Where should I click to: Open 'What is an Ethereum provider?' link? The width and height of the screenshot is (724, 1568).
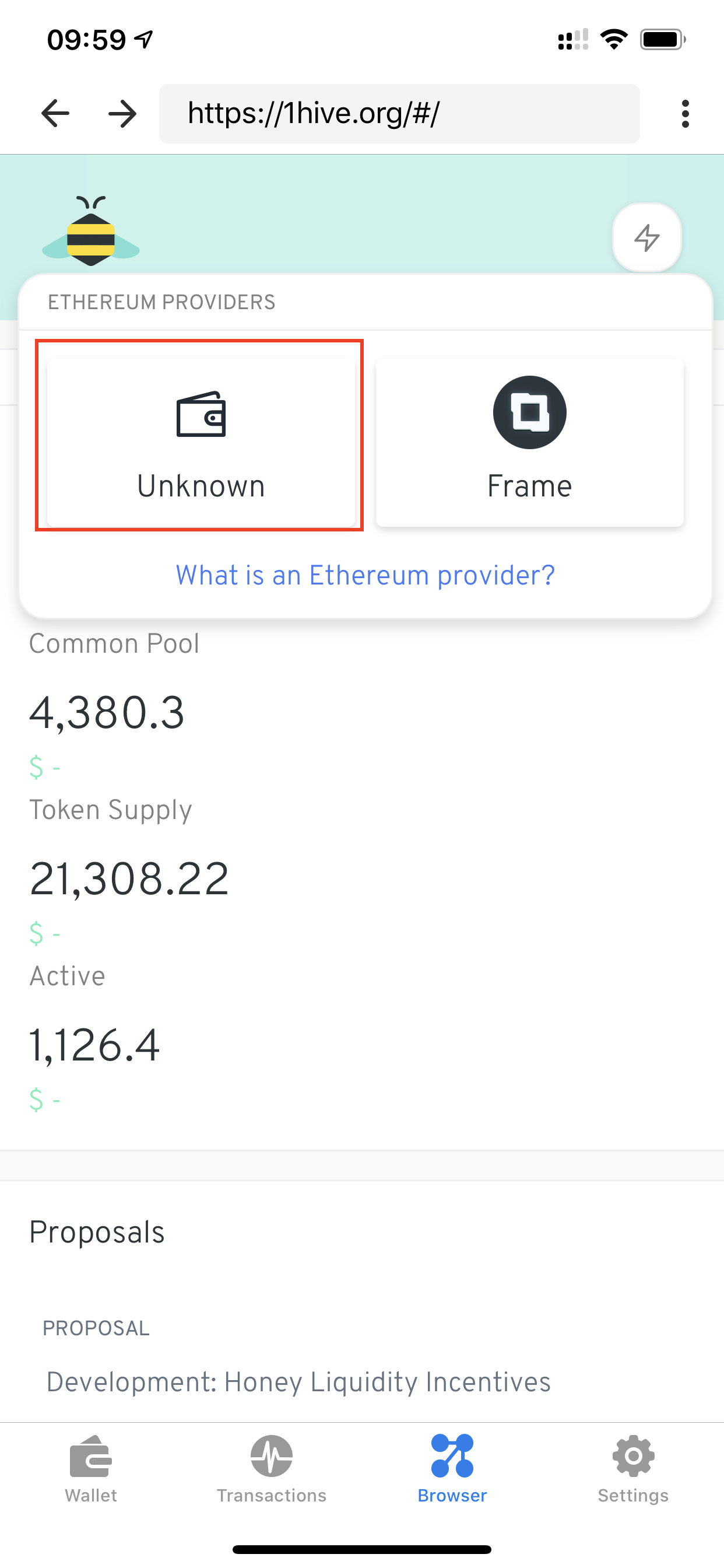(x=365, y=575)
